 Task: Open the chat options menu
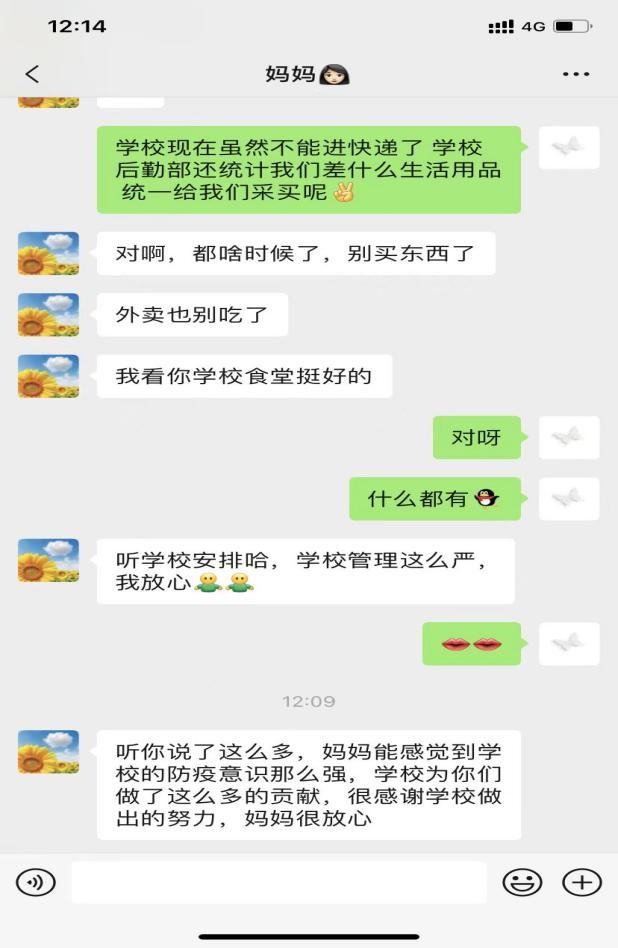point(576,74)
